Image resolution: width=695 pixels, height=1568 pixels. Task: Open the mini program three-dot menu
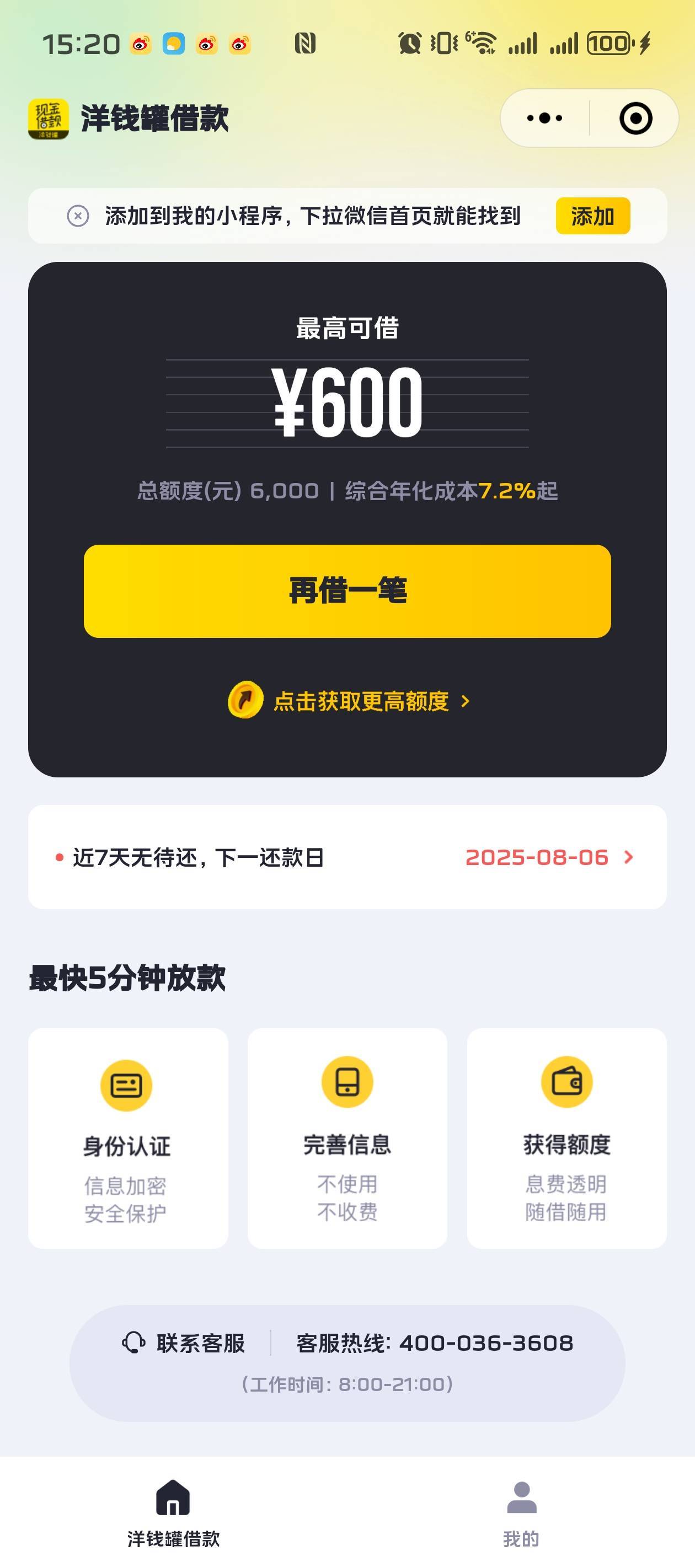(x=544, y=118)
